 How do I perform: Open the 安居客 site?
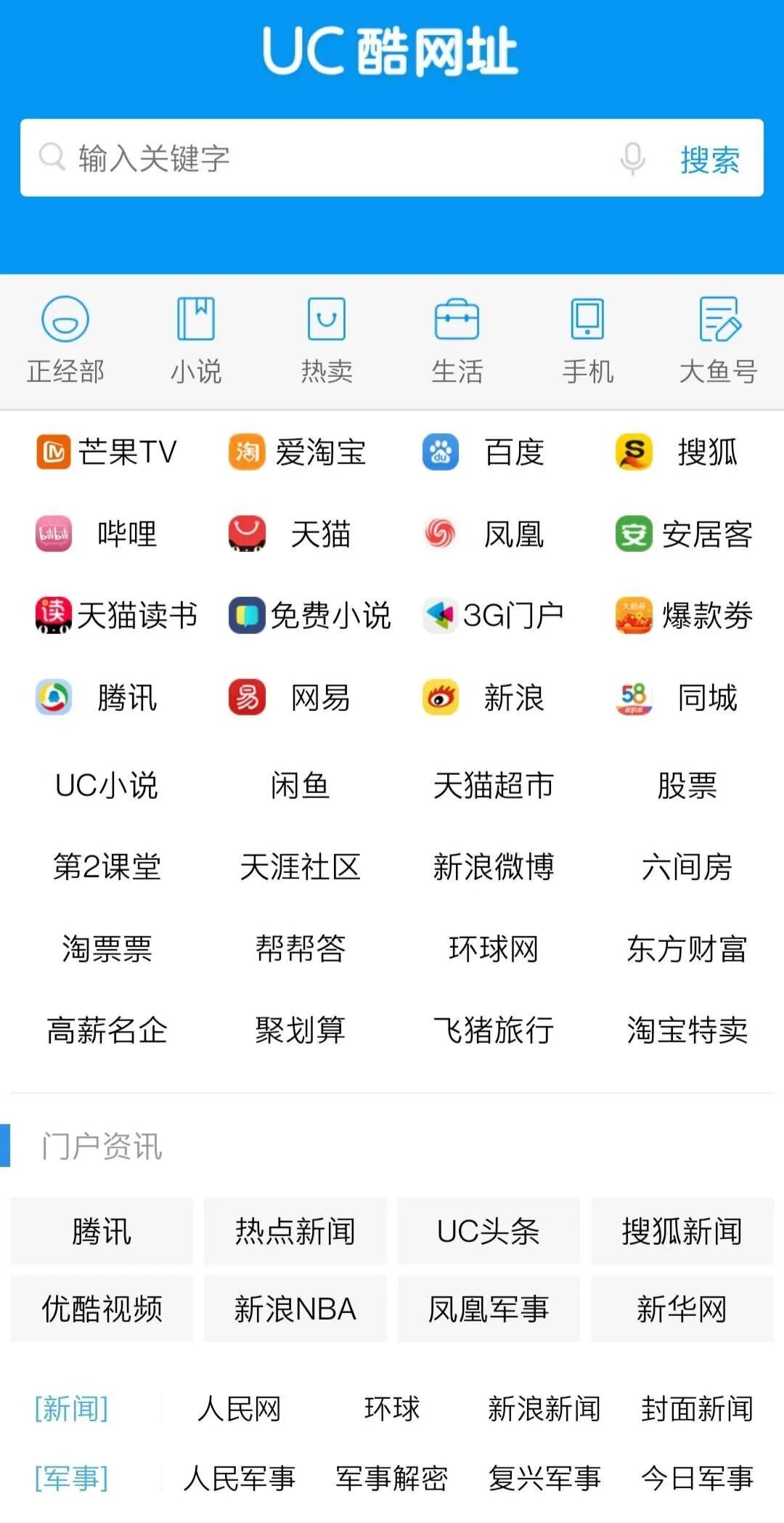[684, 535]
